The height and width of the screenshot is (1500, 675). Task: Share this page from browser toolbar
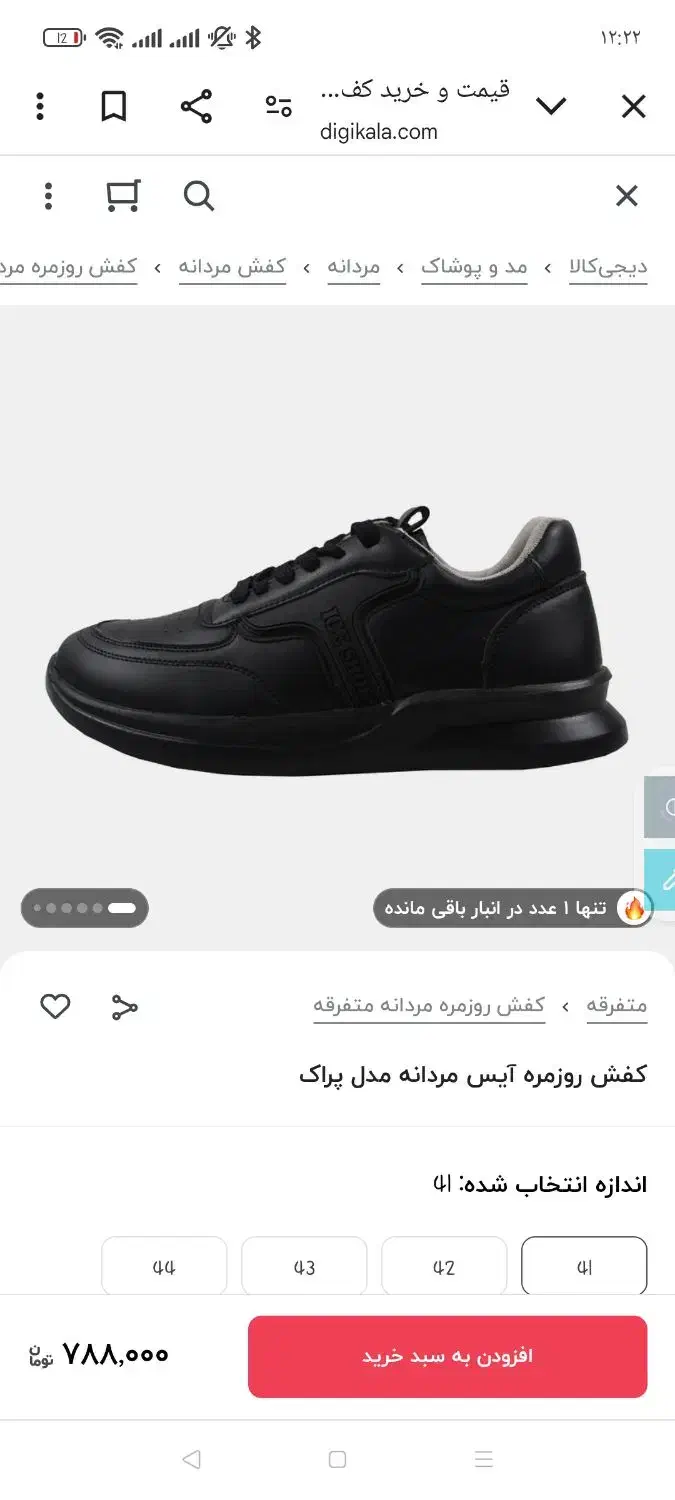click(196, 107)
